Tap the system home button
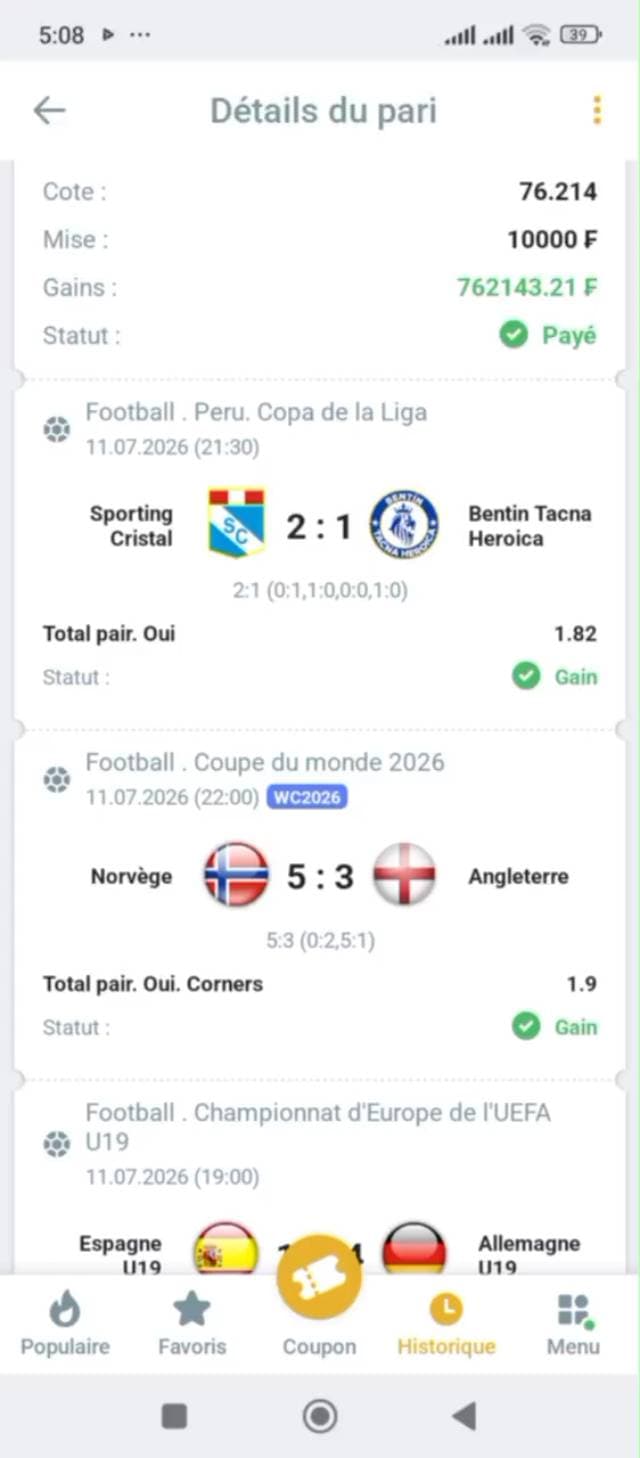The width and height of the screenshot is (640, 1458). (319, 1415)
